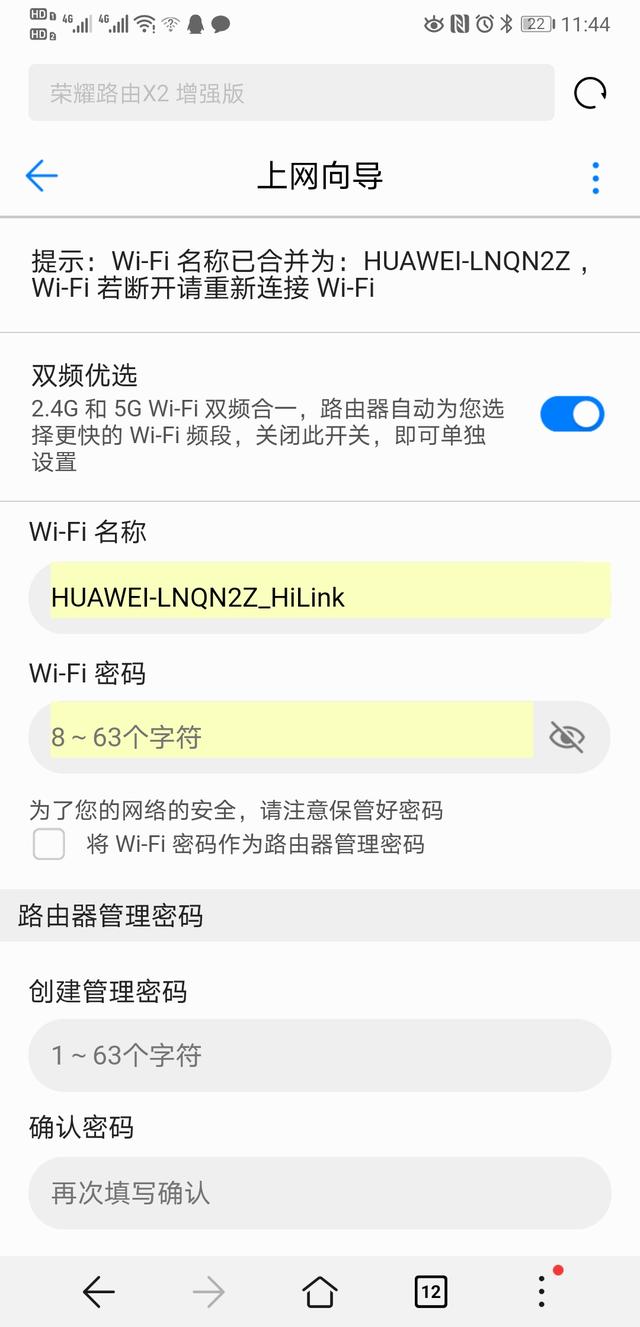Open the browser home page

point(320,1292)
